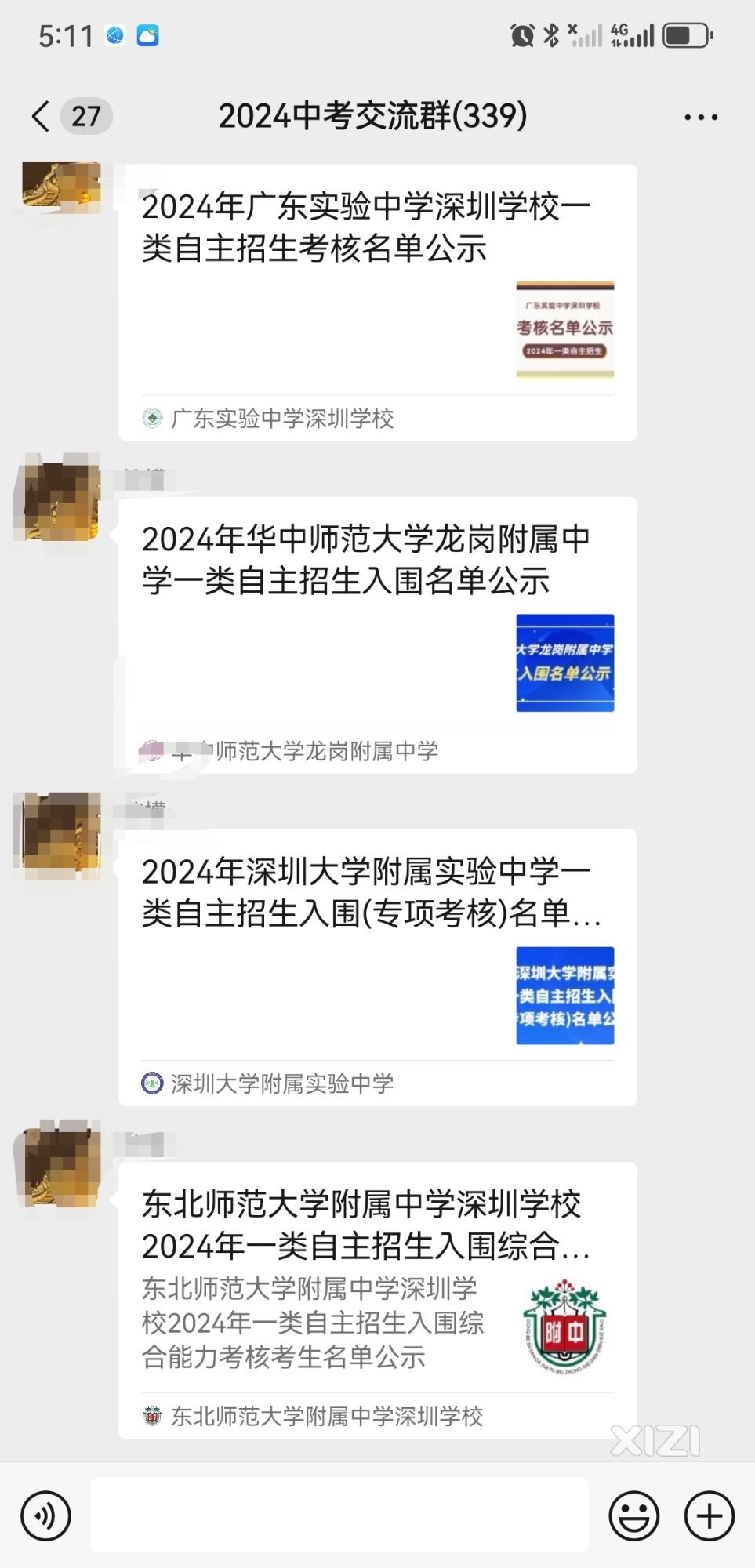Screen dimensions: 755x1568
Task: Tap the message text field
Action: [x=339, y=1515]
